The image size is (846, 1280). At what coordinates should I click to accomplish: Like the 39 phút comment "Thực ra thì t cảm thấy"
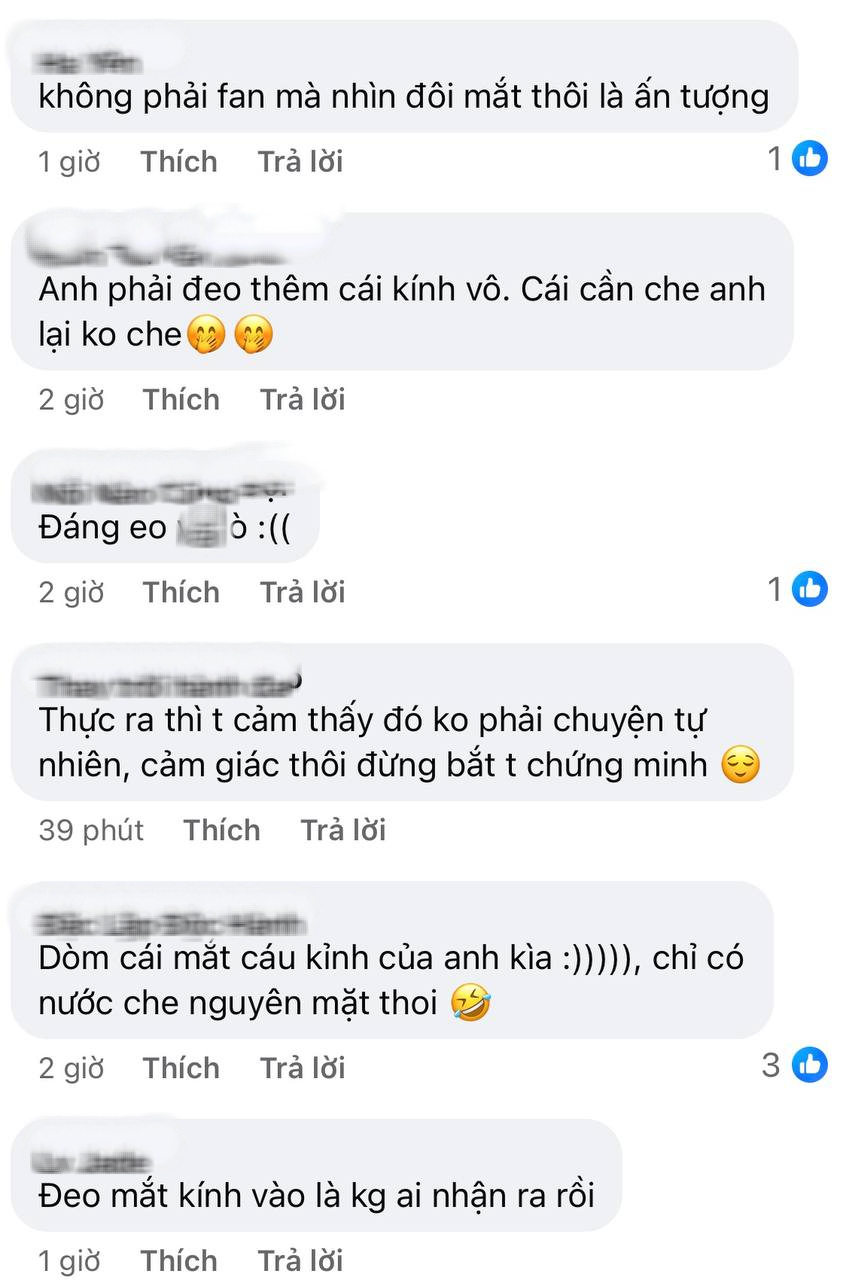click(221, 830)
